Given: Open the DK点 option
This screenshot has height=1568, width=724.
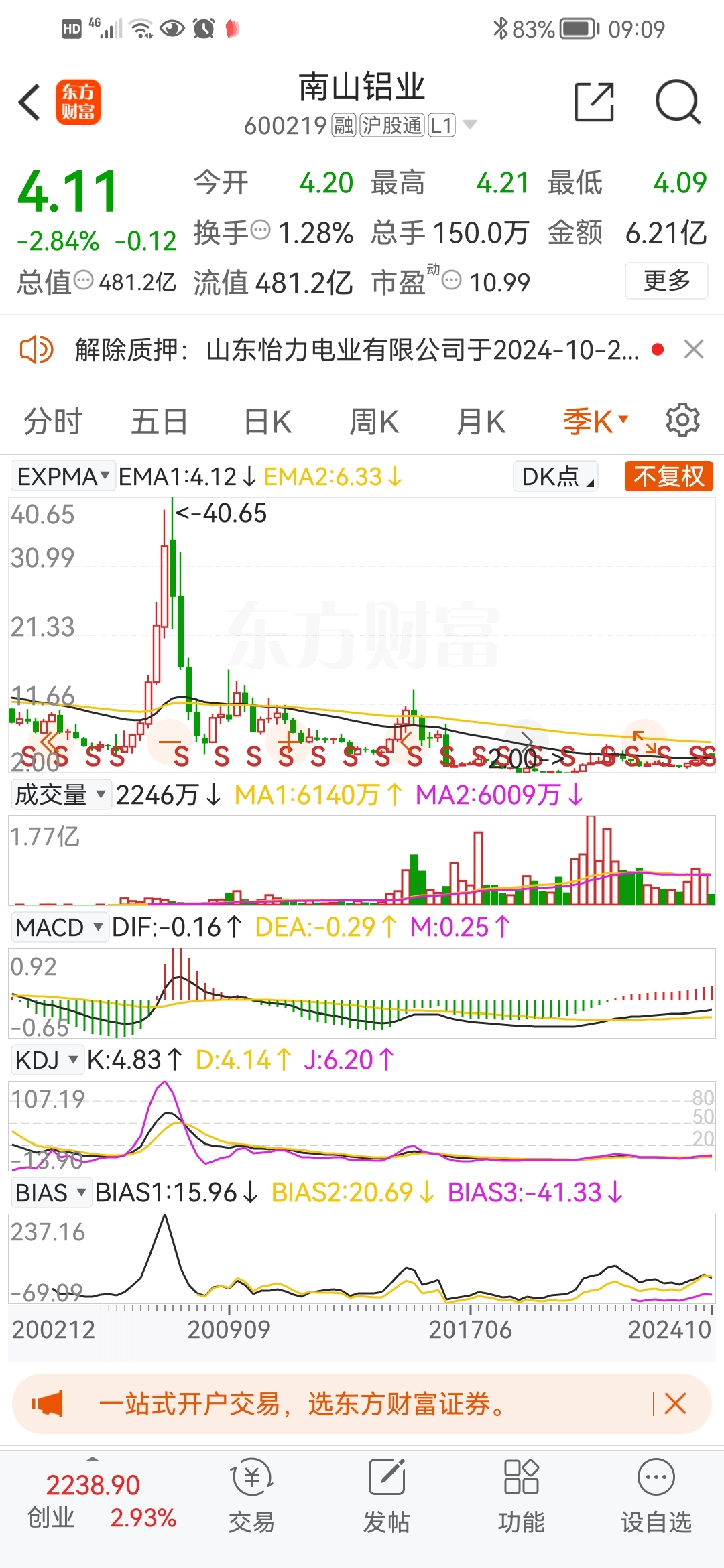Looking at the screenshot, I should pyautogui.click(x=555, y=476).
